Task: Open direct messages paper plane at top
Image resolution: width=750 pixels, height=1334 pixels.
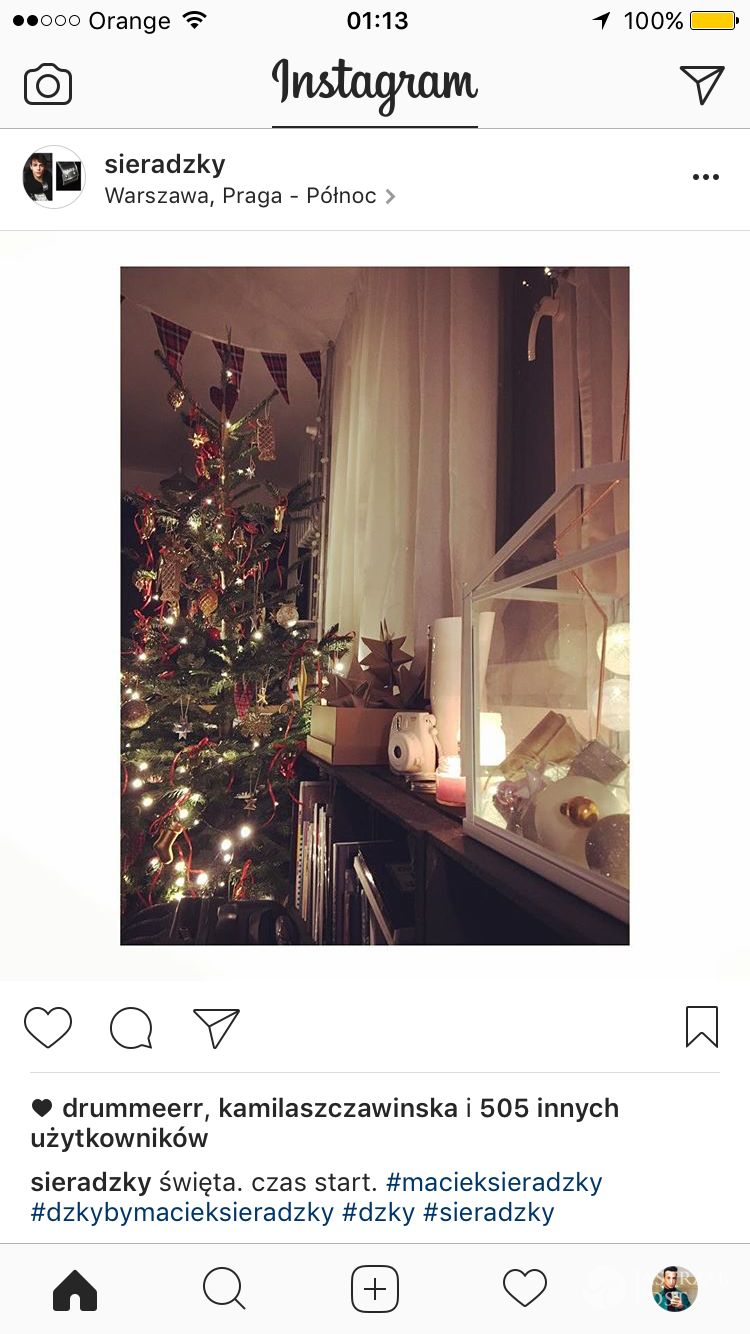Action: click(701, 85)
